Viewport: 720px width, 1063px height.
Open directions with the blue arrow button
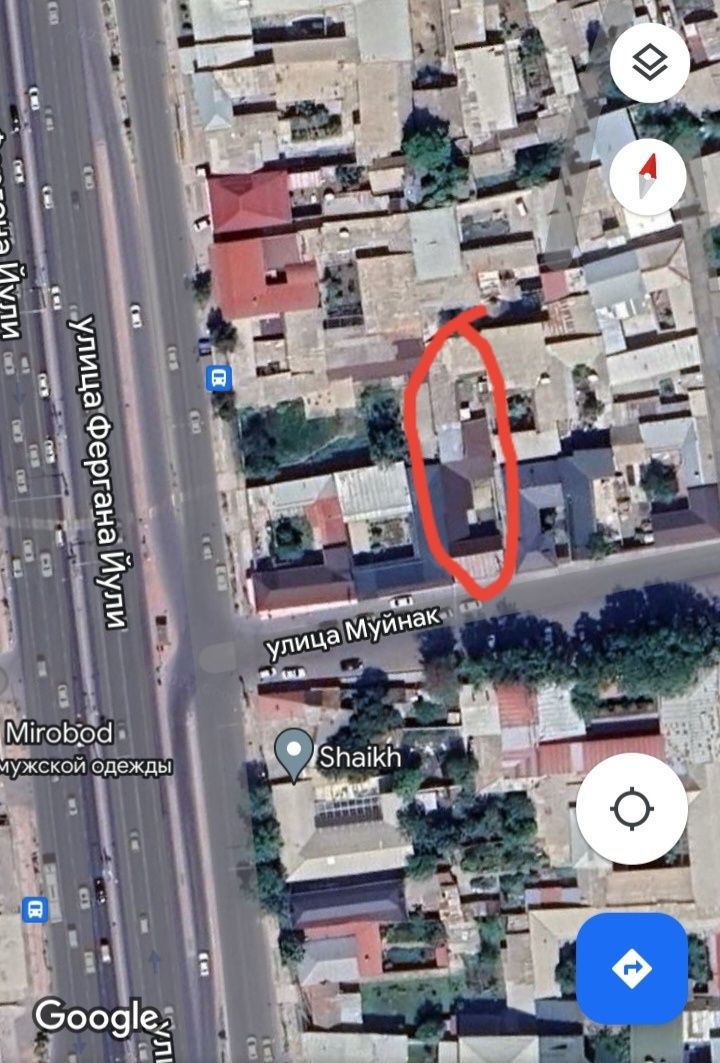631,967
